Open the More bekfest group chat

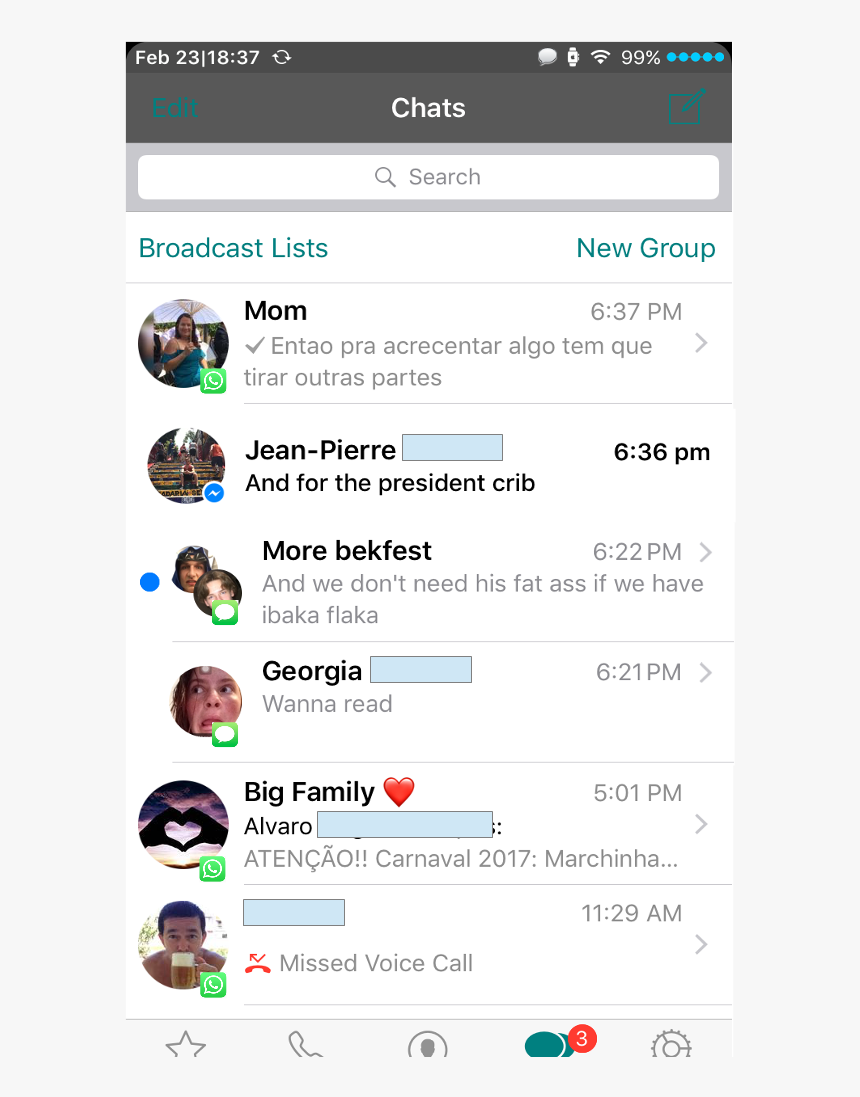460,583
